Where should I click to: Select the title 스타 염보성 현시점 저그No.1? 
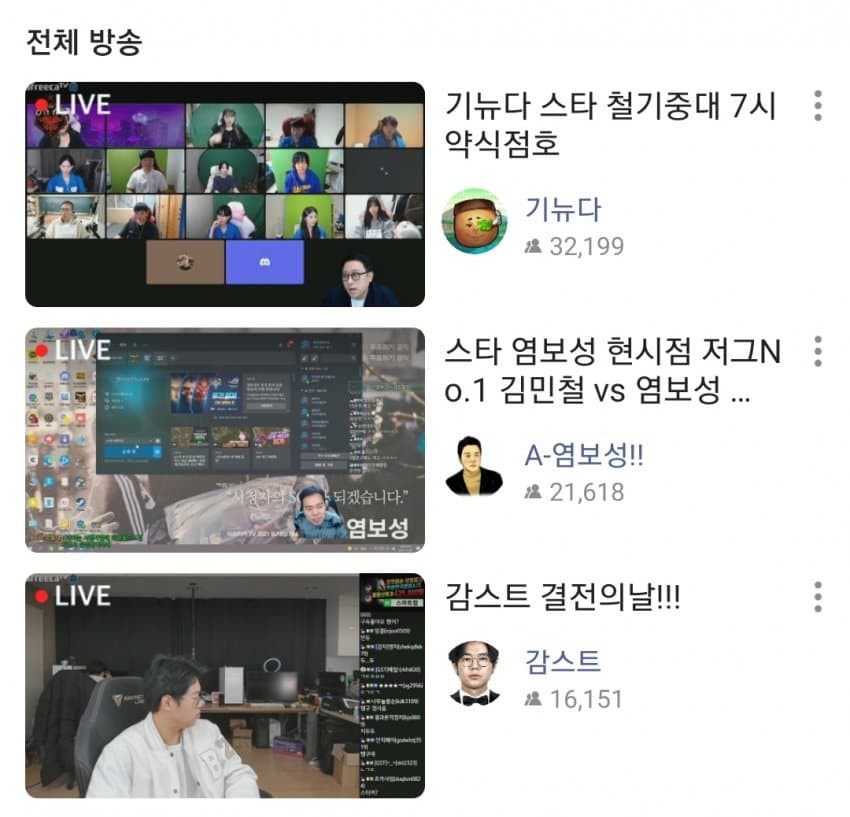[x=612, y=371]
